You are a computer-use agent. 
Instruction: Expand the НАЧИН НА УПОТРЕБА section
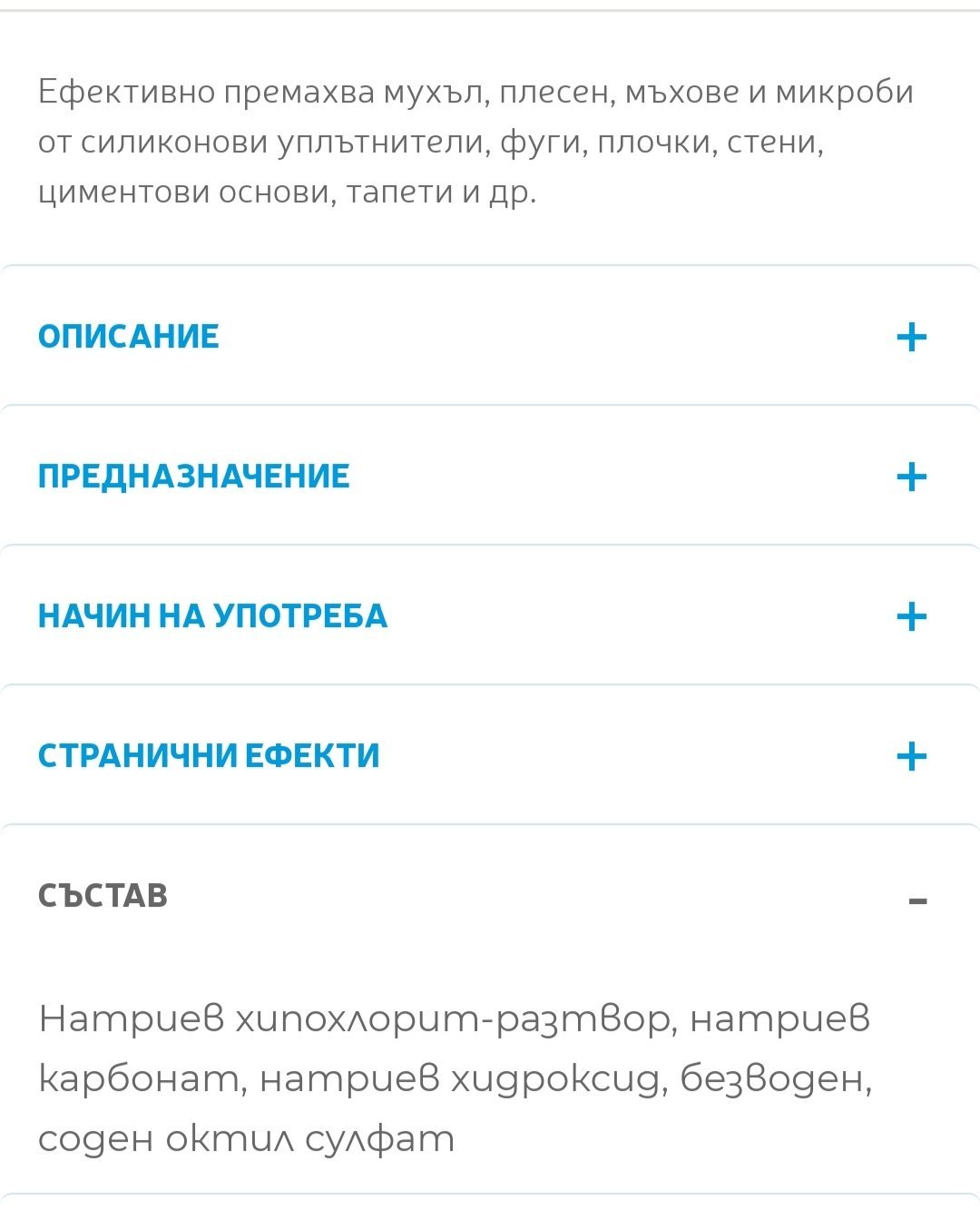(x=490, y=616)
